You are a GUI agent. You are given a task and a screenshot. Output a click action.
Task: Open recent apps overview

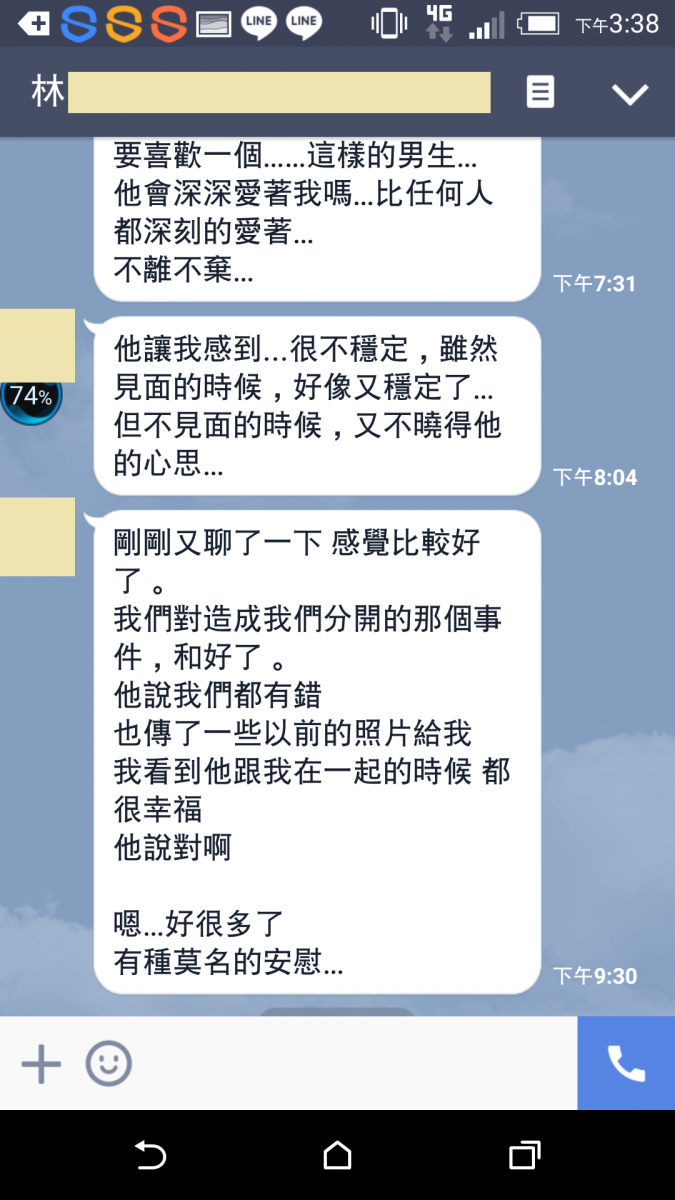pos(524,1156)
